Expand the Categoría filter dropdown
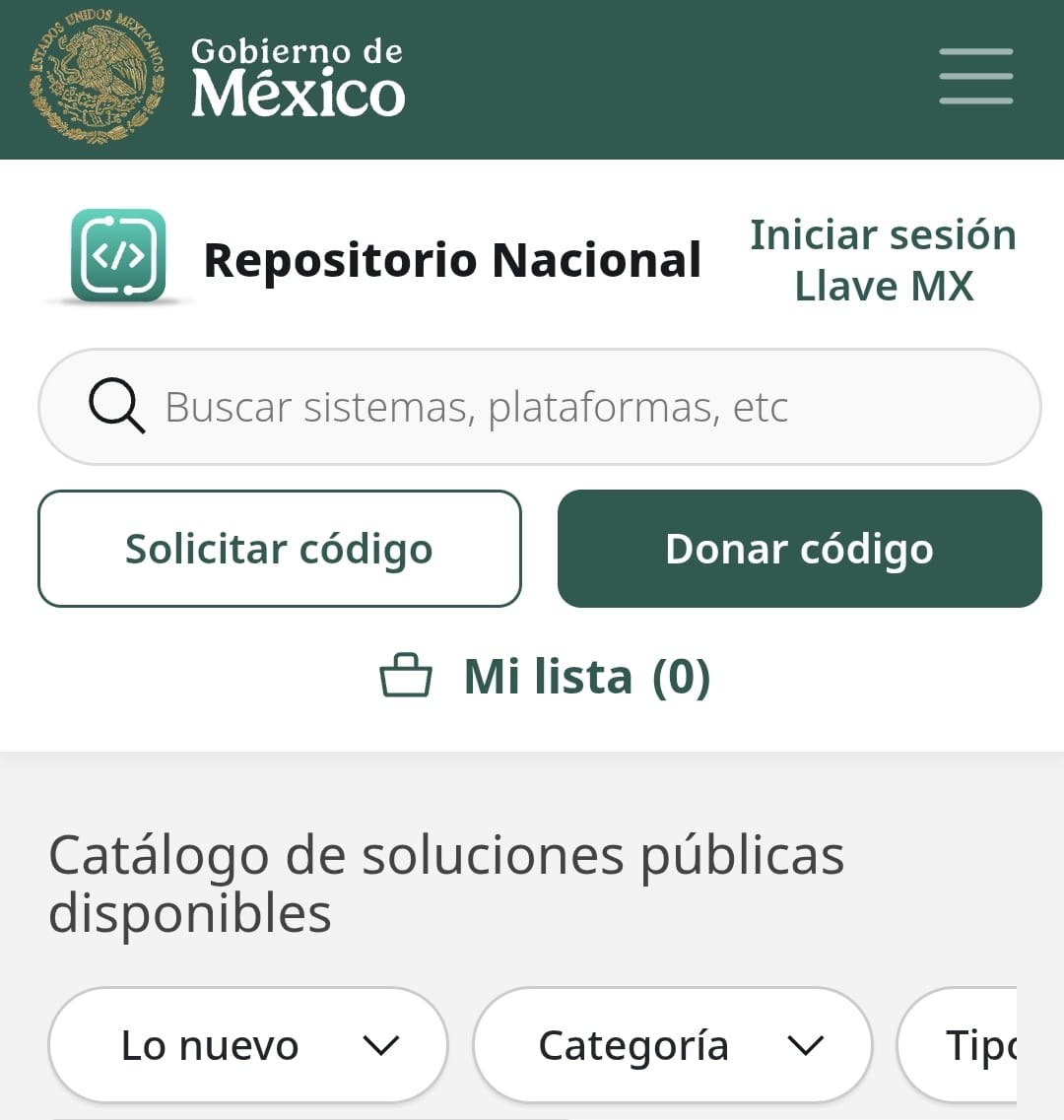This screenshot has height=1120, width=1064. coord(673,1045)
